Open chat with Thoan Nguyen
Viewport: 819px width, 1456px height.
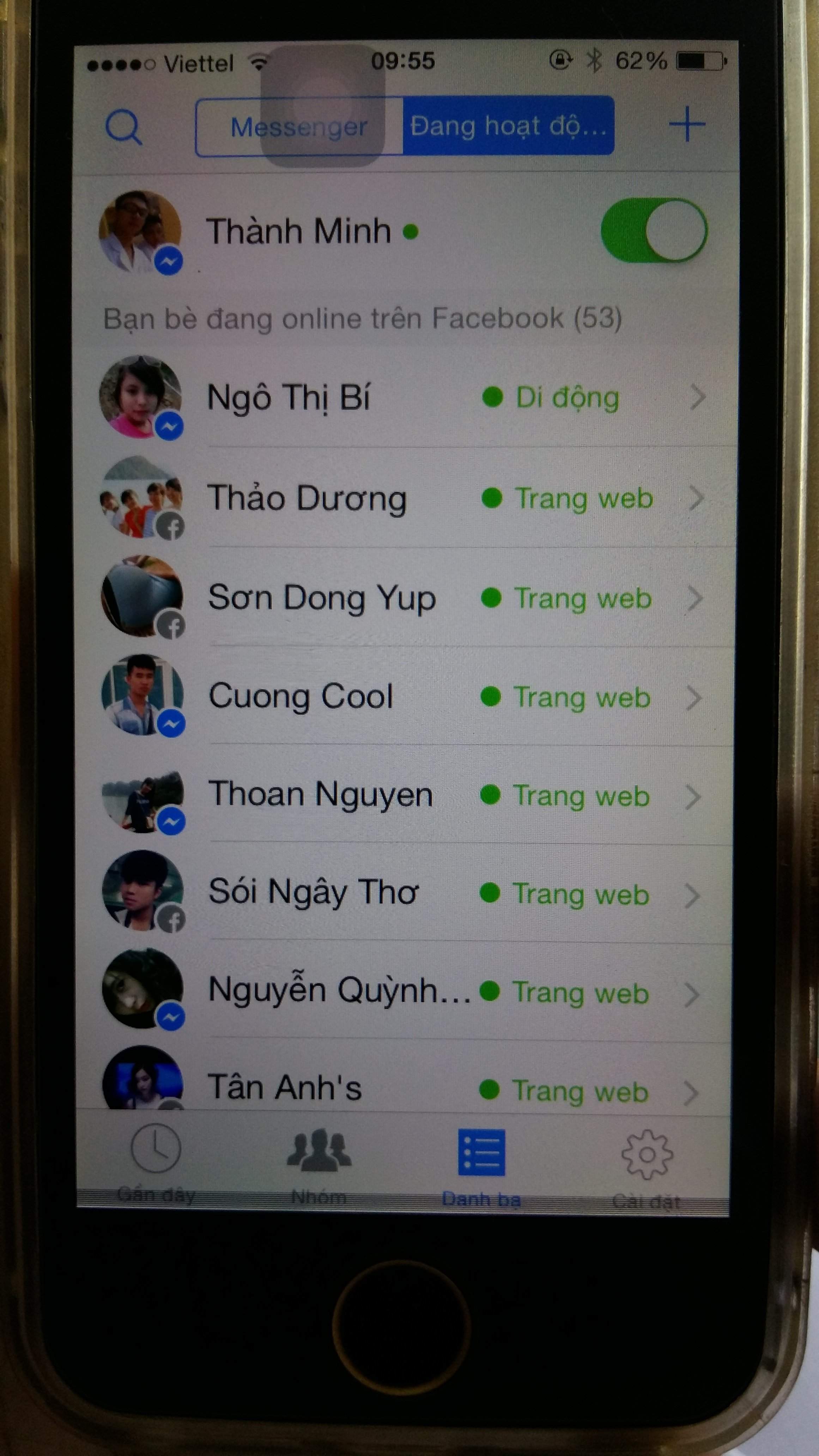[404, 795]
